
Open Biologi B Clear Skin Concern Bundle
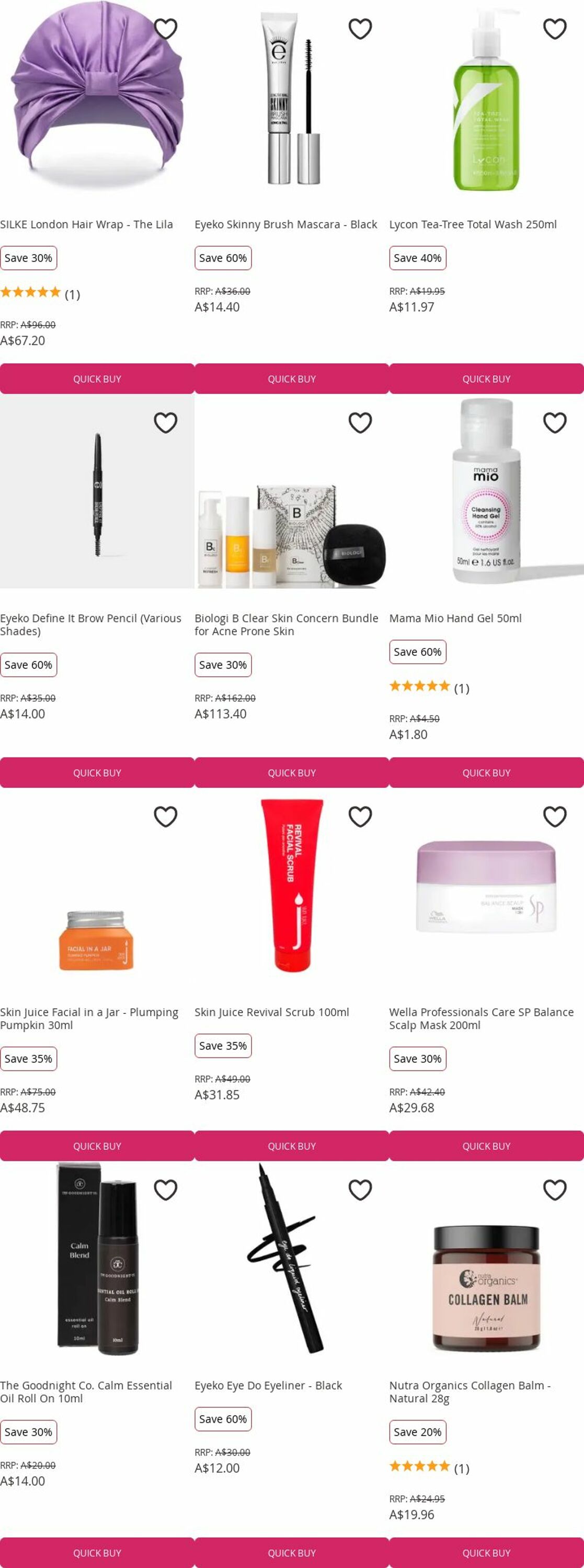pyautogui.click(x=286, y=624)
